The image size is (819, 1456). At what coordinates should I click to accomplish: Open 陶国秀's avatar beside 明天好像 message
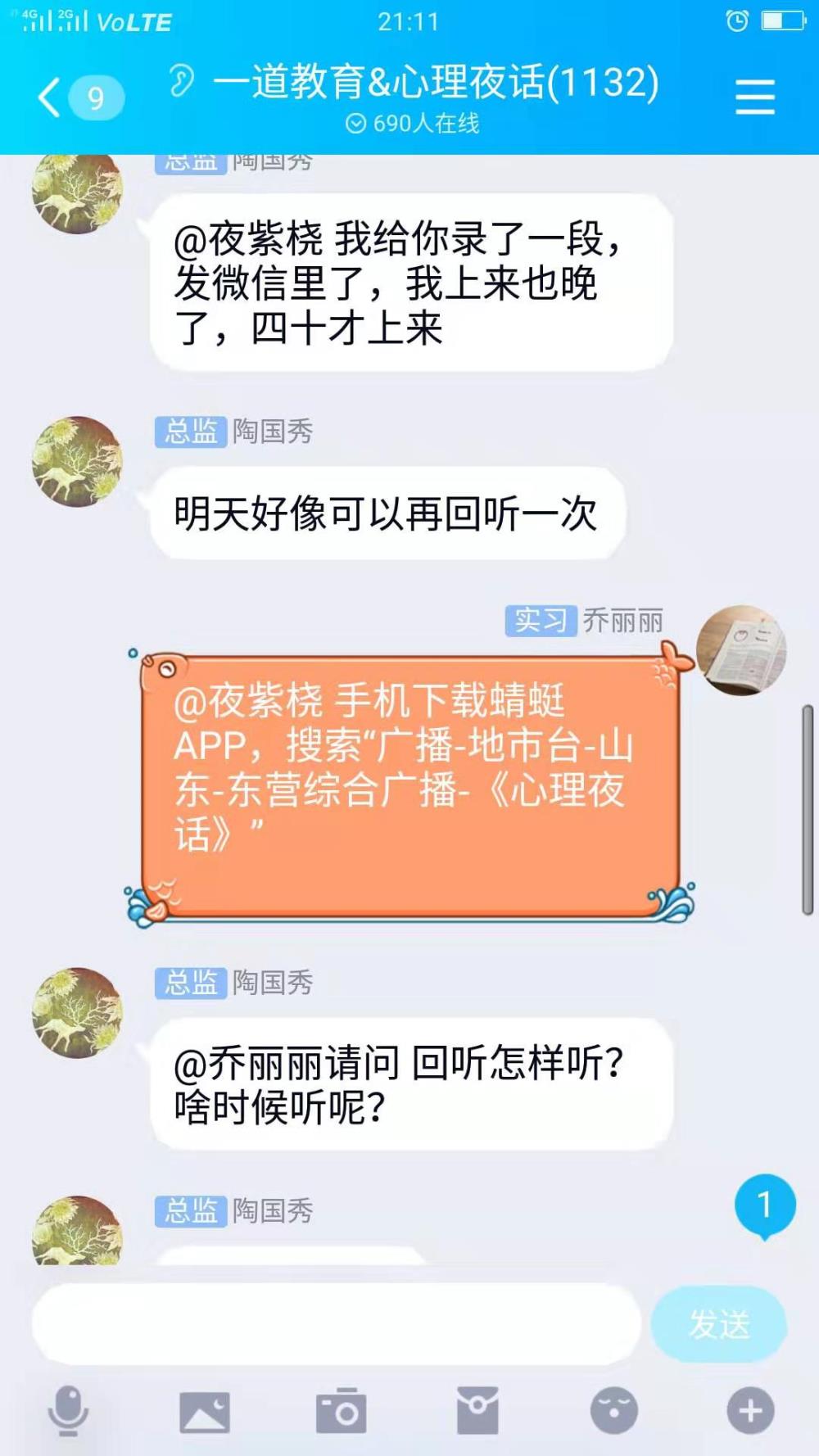point(77,461)
